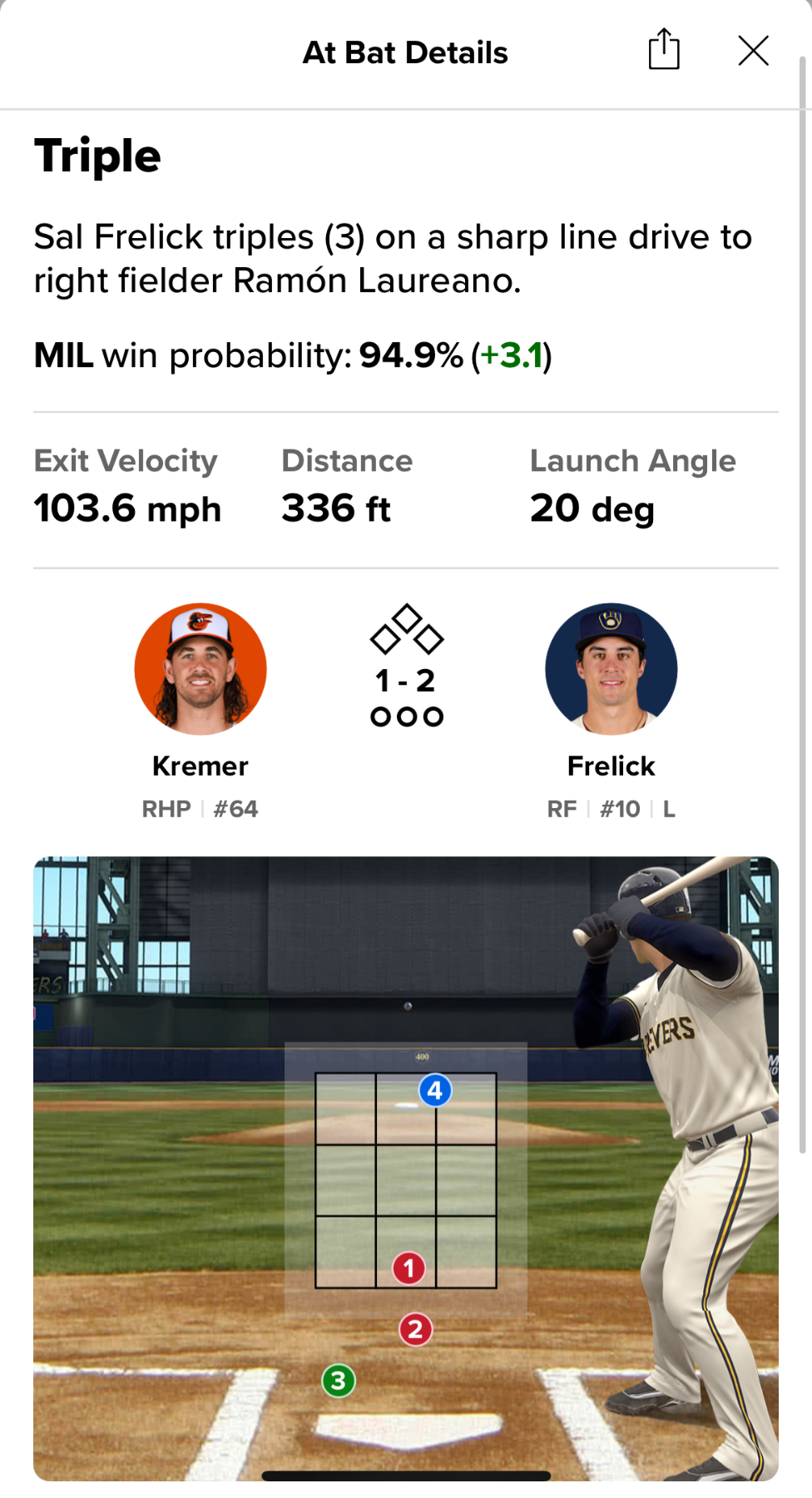
Task: Open pitcher Kremer's player profile
Action: pyautogui.click(x=201, y=669)
